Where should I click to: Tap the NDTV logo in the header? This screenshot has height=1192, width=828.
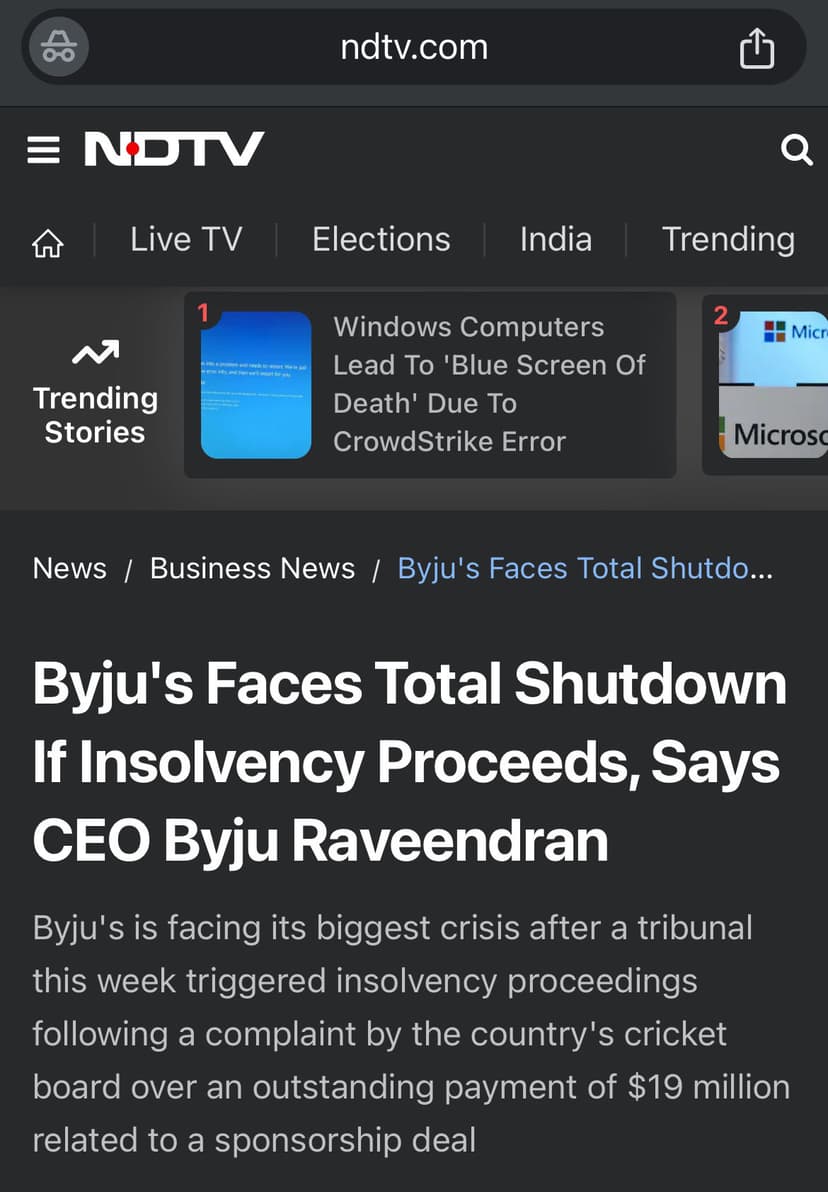[174, 150]
